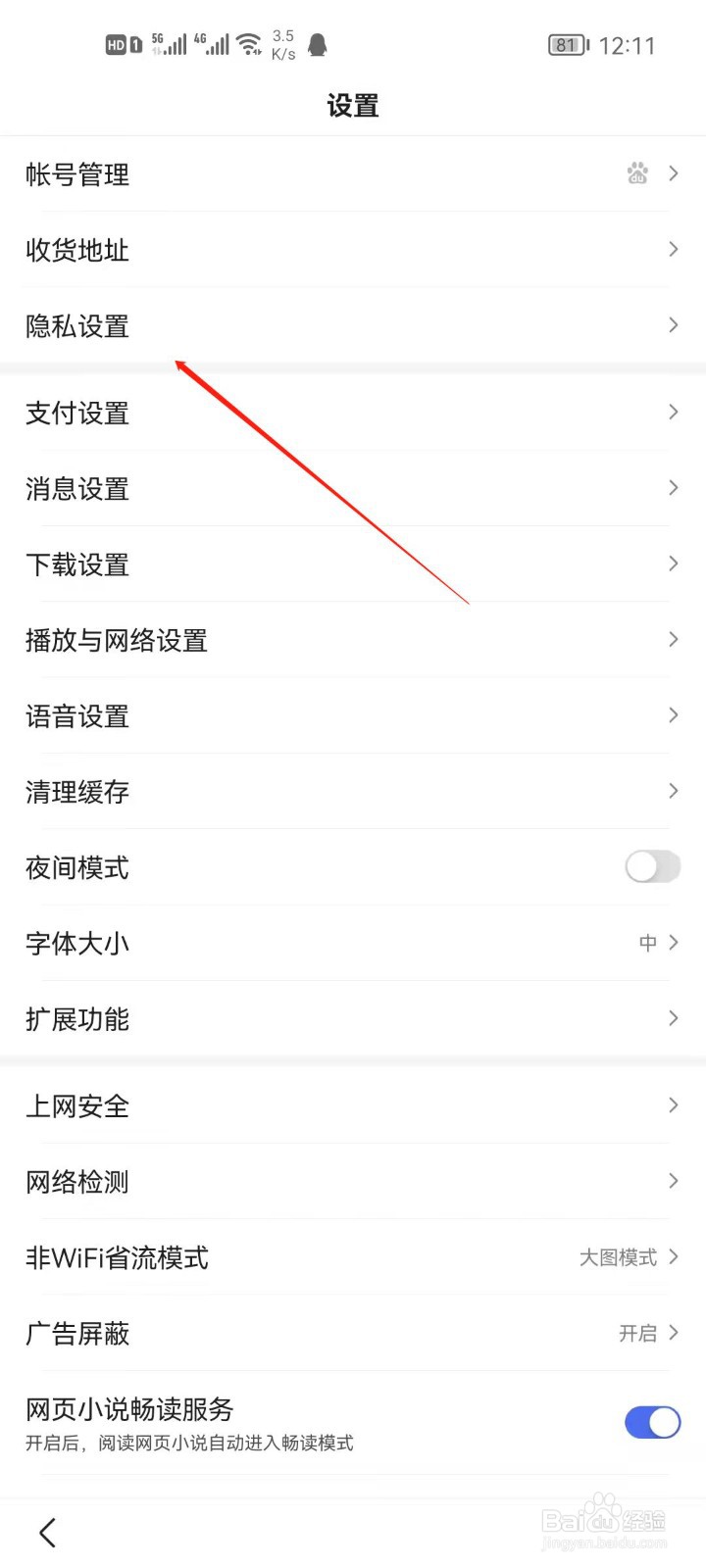Click the back arrow at bottom left
Image resolution: width=706 pixels, height=1568 pixels.
tap(46, 1532)
